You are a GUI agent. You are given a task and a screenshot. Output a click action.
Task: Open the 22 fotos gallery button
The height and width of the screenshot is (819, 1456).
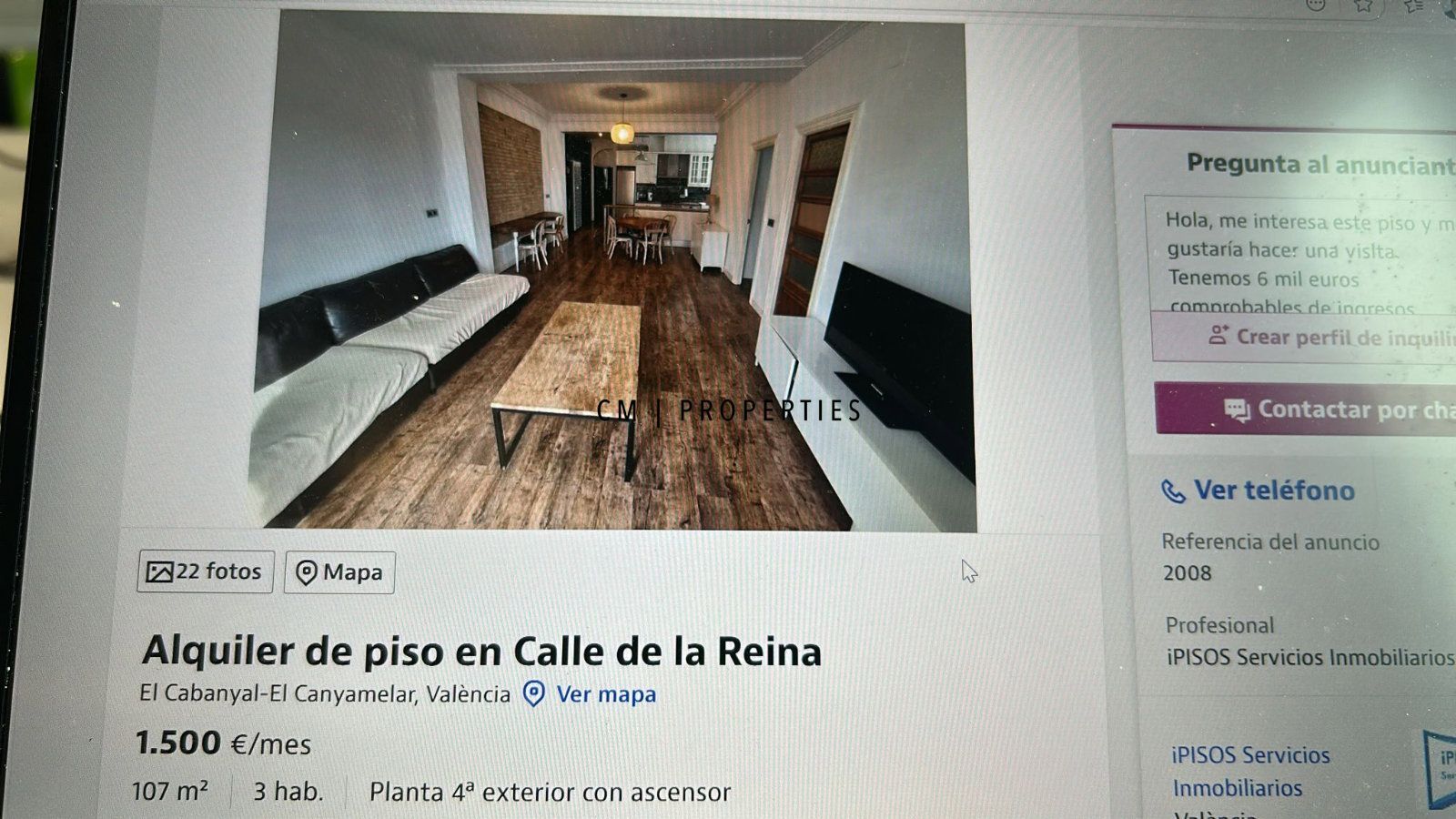206,571
